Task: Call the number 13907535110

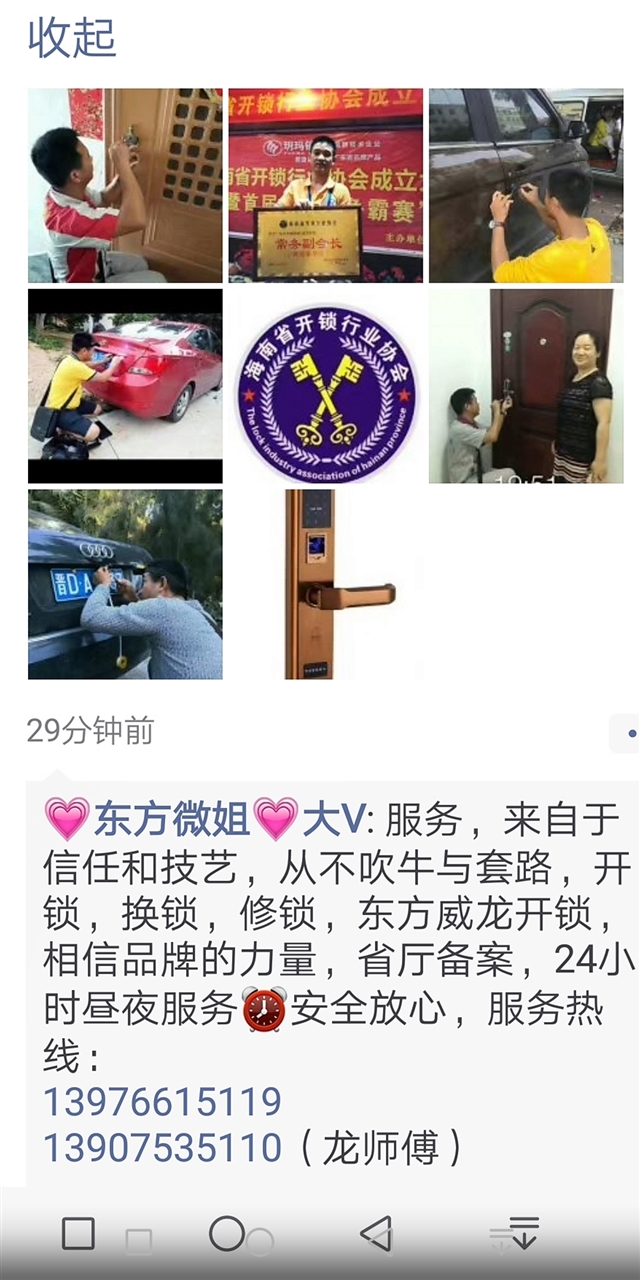Action: [x=162, y=1148]
